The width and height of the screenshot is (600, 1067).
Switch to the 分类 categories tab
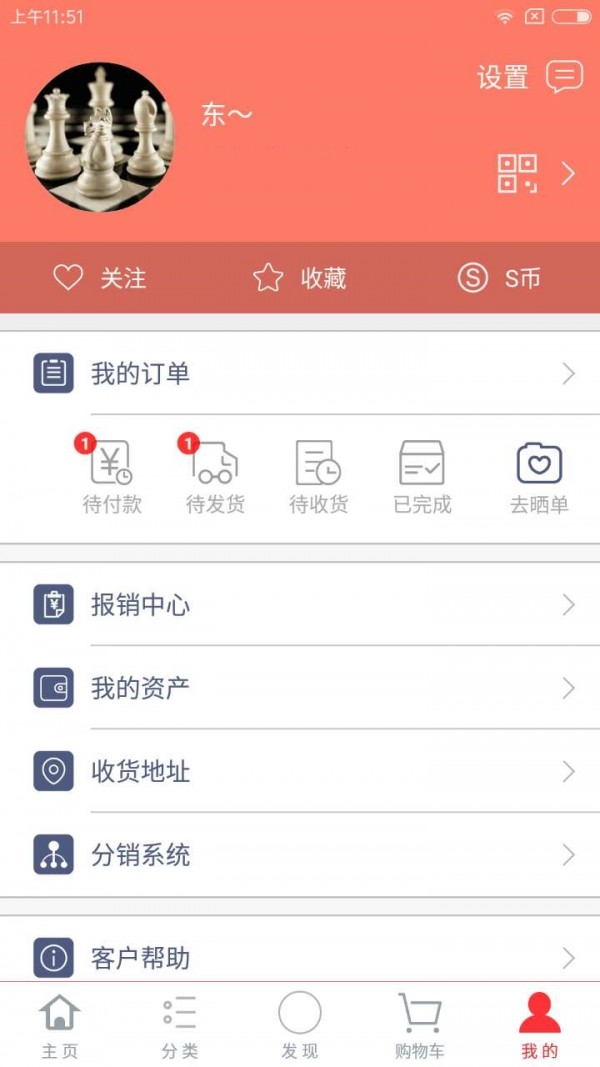(180, 1025)
